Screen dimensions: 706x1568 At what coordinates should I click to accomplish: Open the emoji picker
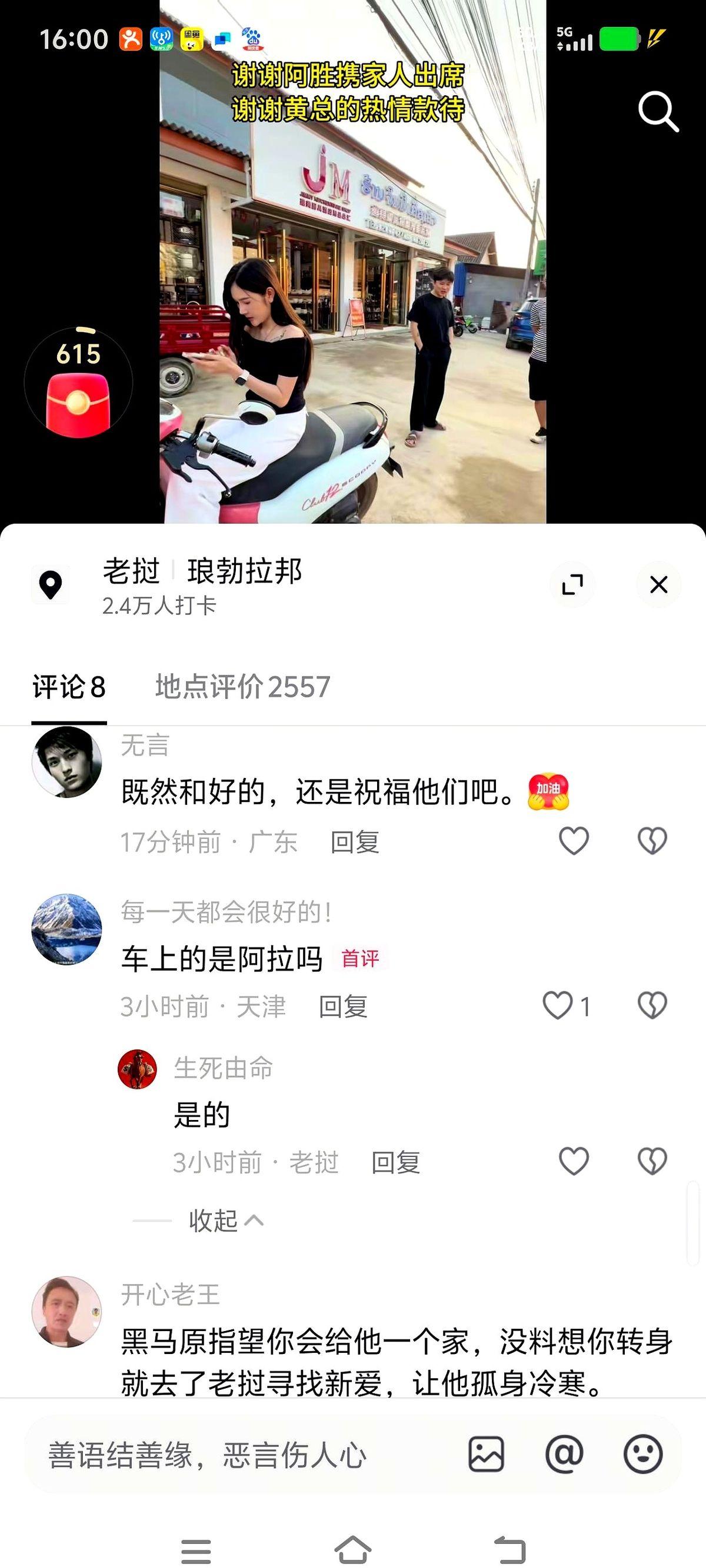pos(642,1454)
